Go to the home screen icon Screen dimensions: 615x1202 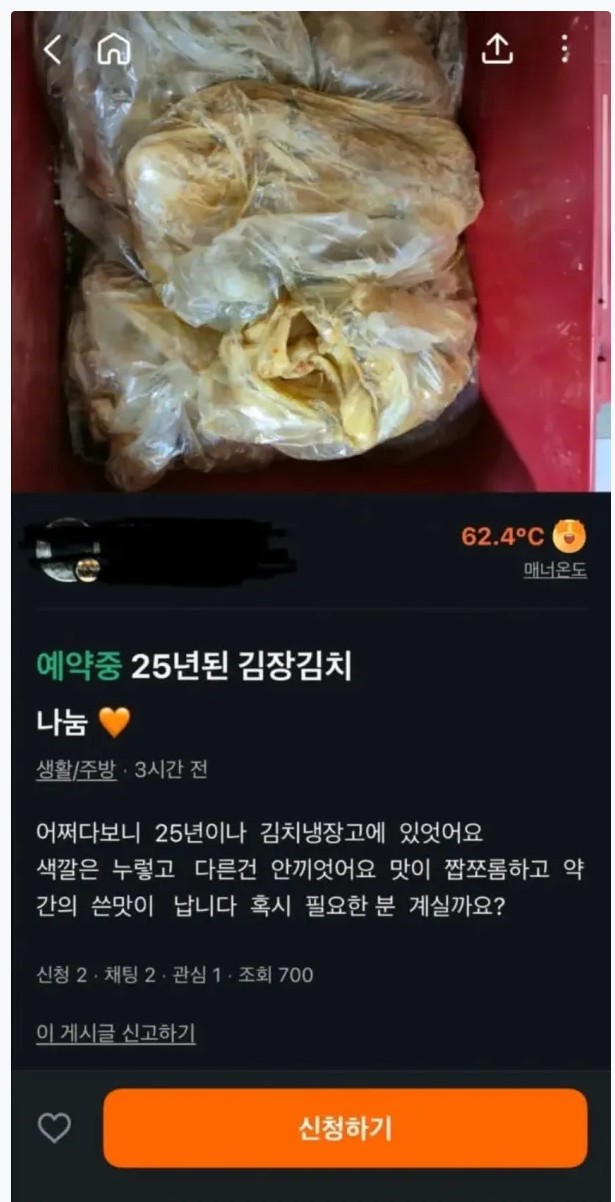point(113,49)
